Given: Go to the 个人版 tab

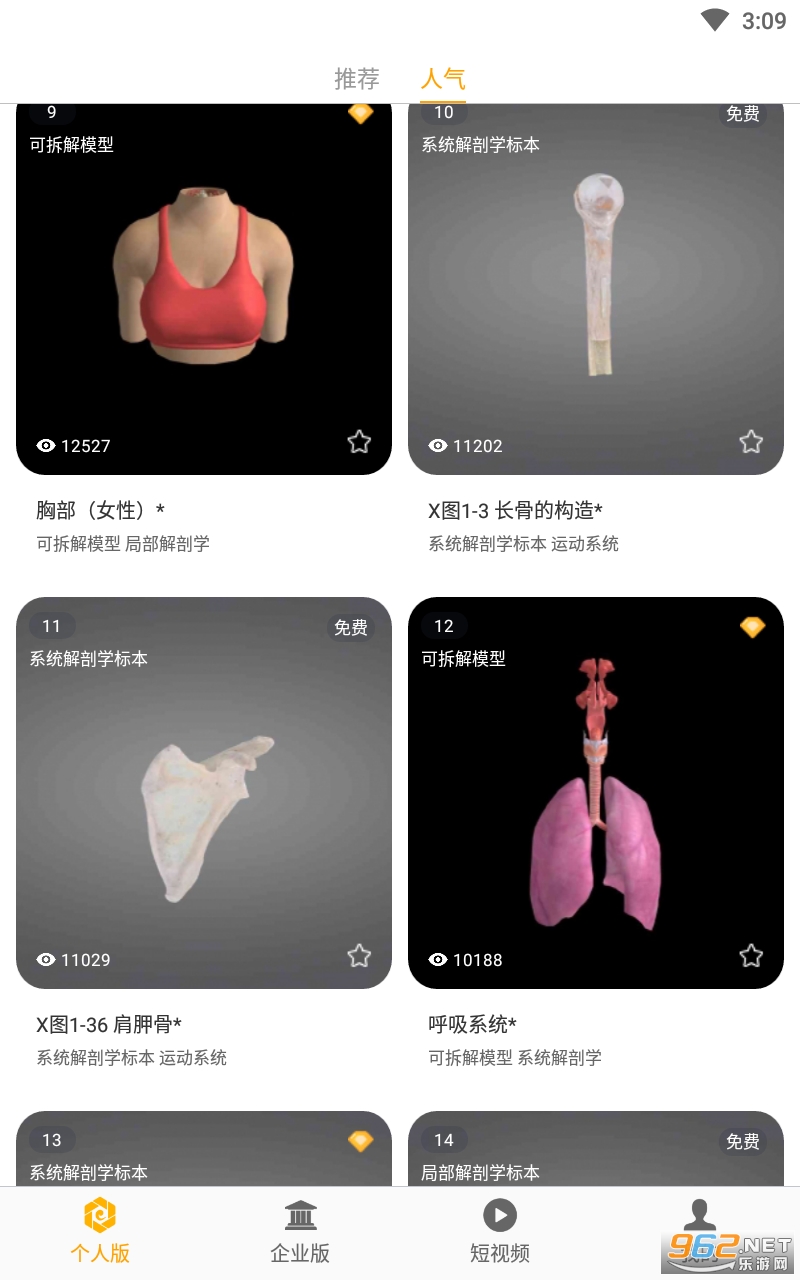Looking at the screenshot, I should pyautogui.click(x=100, y=1232).
